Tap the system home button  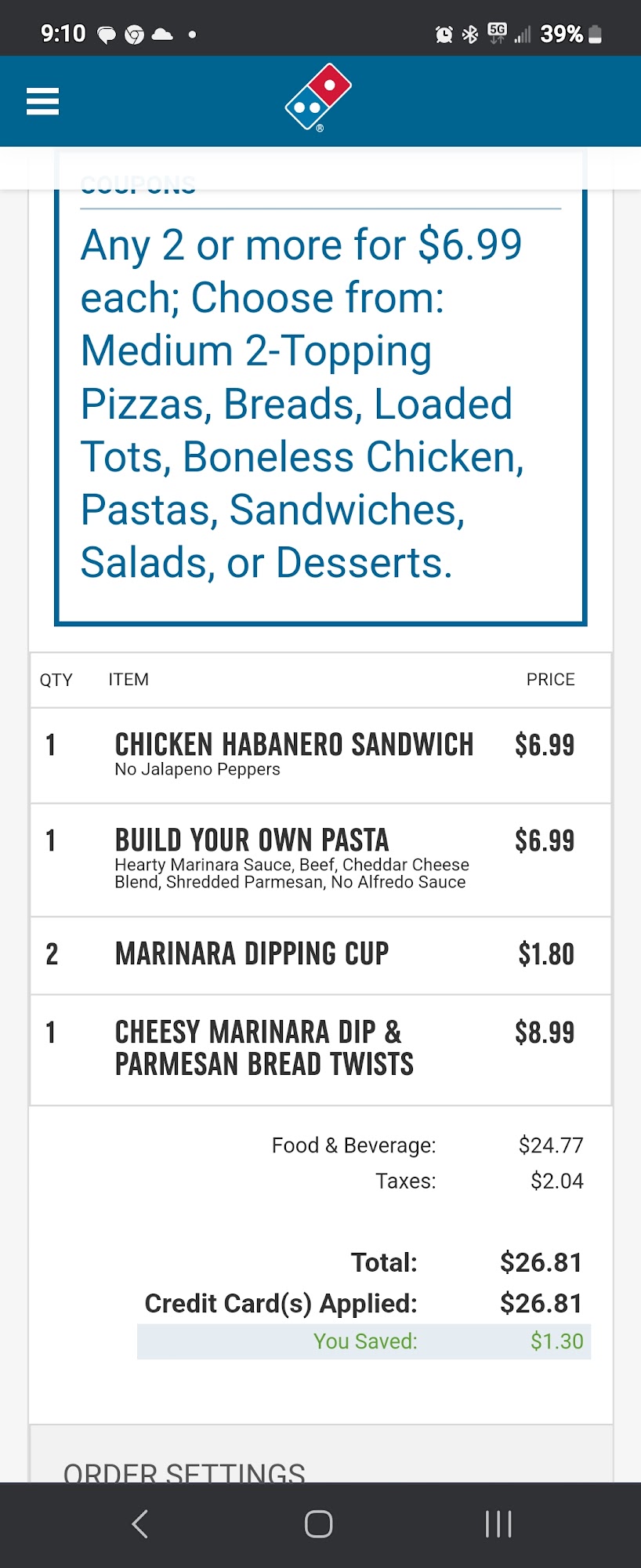point(319,1524)
